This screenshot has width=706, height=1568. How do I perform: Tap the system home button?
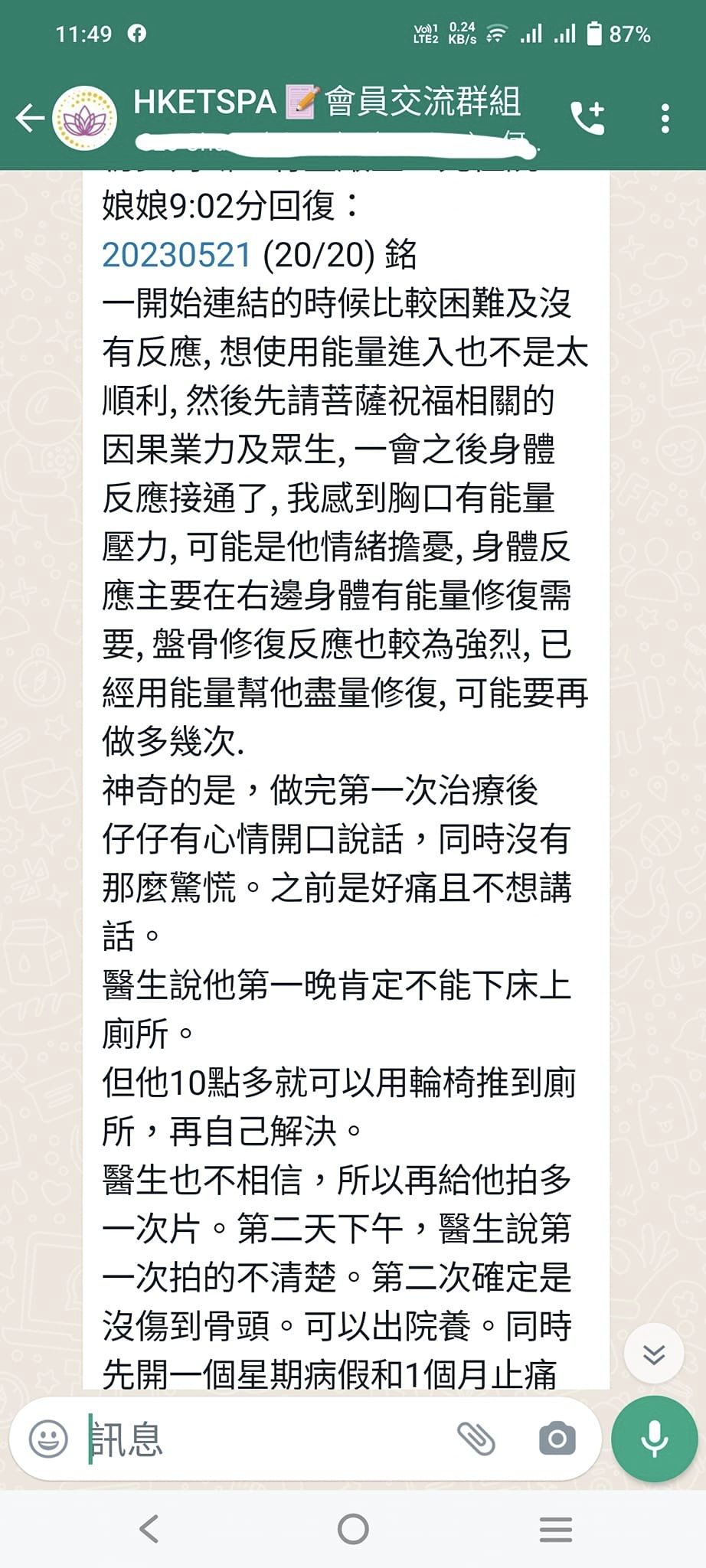pos(353,1529)
